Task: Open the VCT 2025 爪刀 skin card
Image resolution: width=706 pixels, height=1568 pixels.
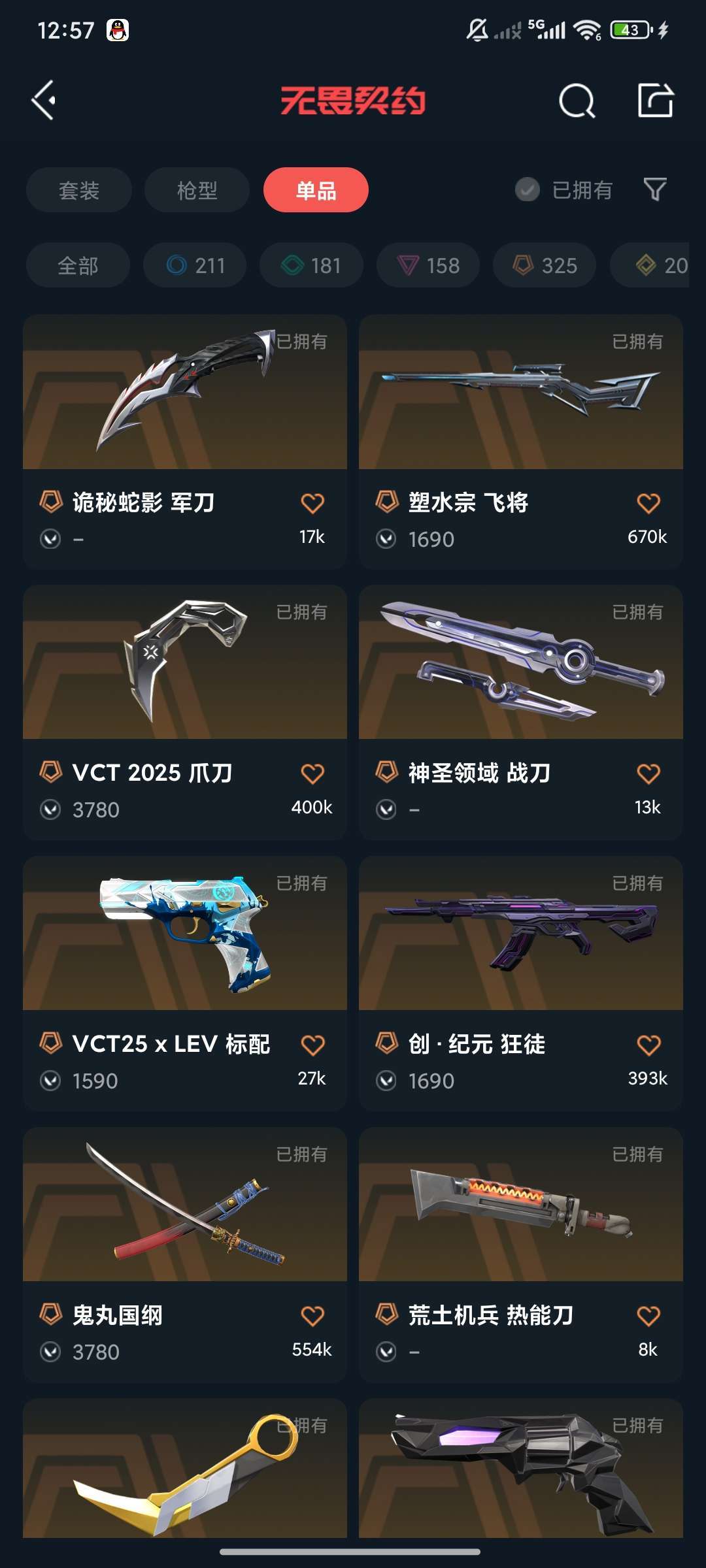Action: tap(185, 712)
